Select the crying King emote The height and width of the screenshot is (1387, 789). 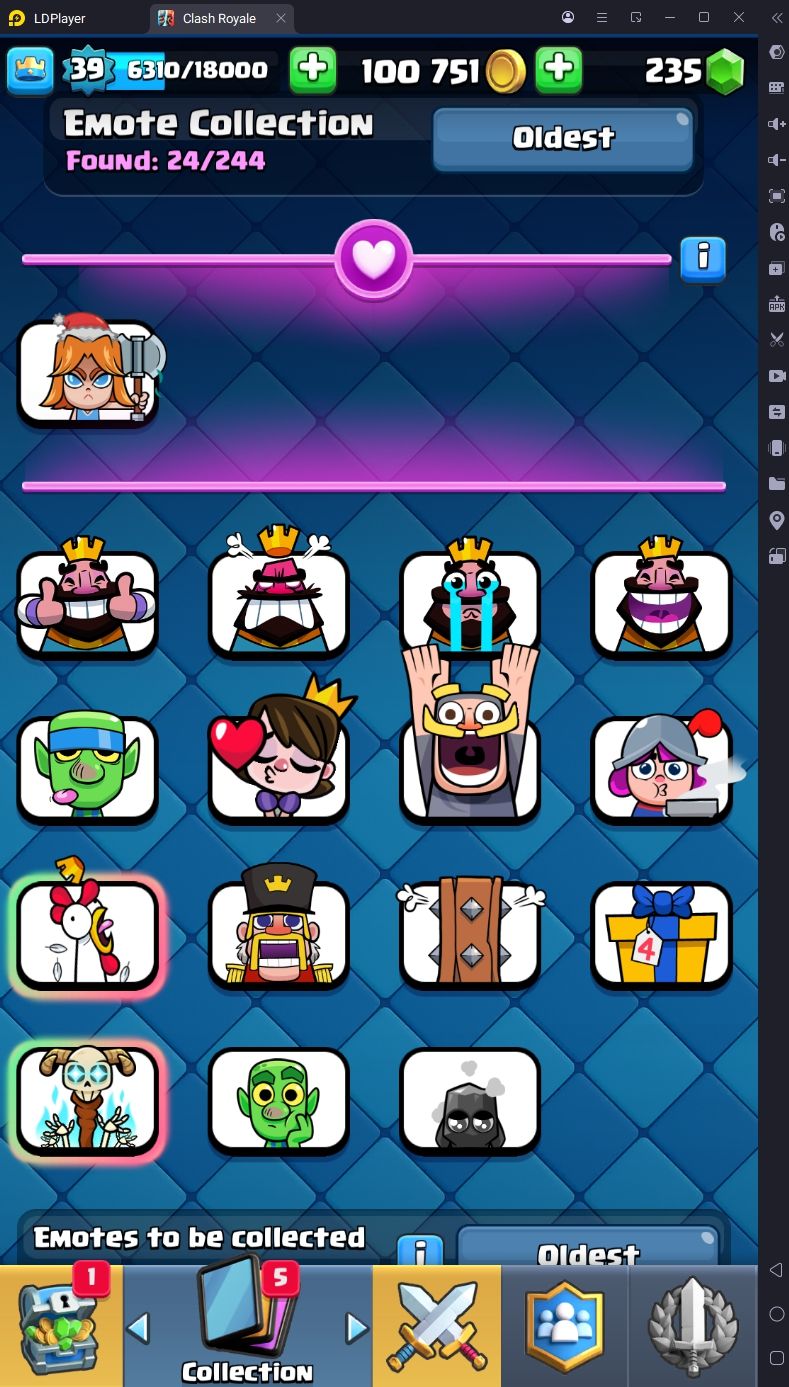pyautogui.click(x=470, y=603)
